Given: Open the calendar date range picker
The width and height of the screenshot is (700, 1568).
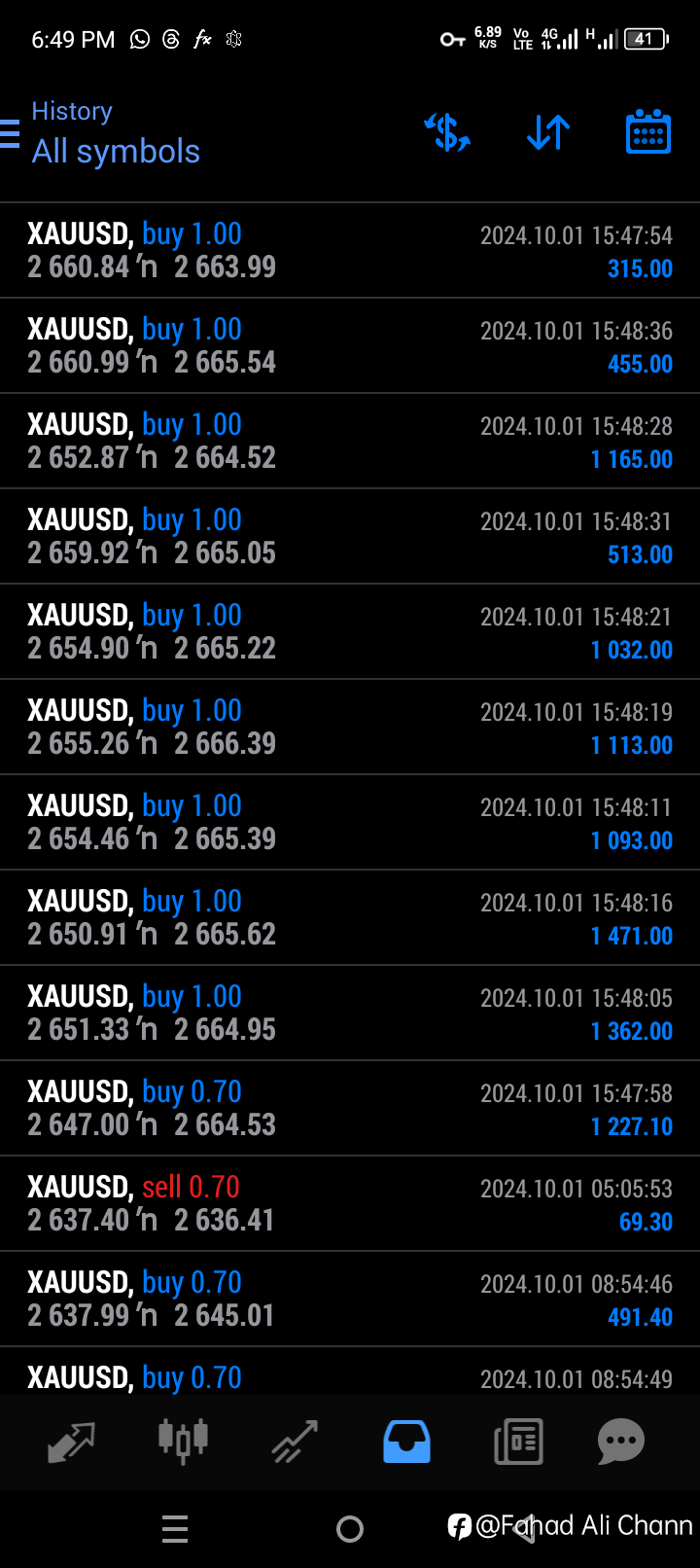Looking at the screenshot, I should pos(647,132).
